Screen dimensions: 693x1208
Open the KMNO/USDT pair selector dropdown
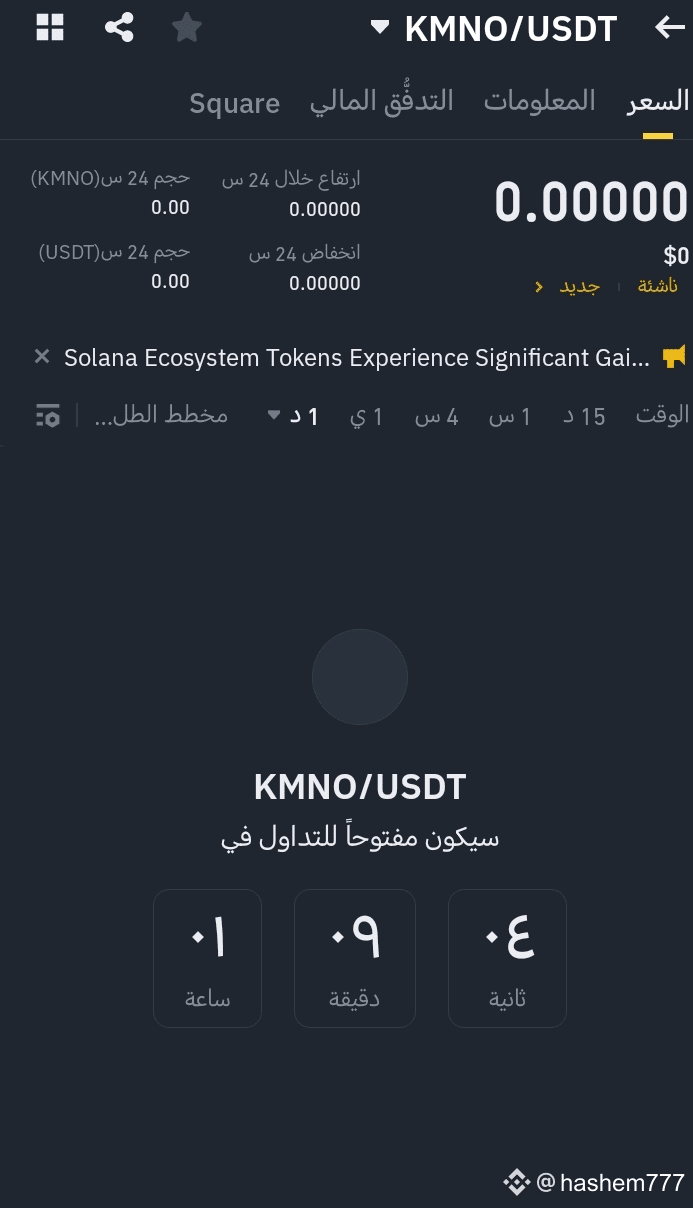click(x=494, y=28)
